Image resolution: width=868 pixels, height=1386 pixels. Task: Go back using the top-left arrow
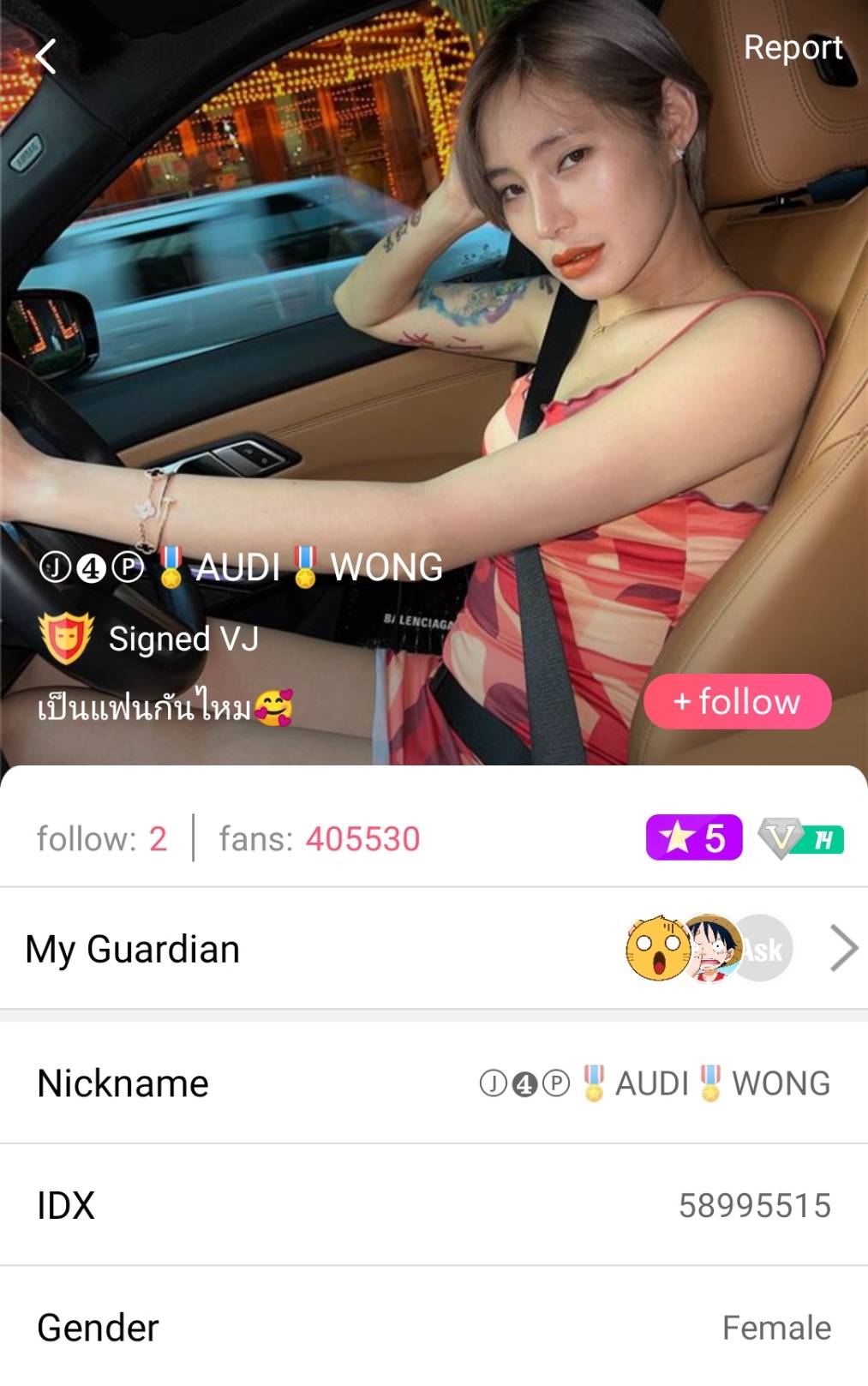[x=45, y=57]
